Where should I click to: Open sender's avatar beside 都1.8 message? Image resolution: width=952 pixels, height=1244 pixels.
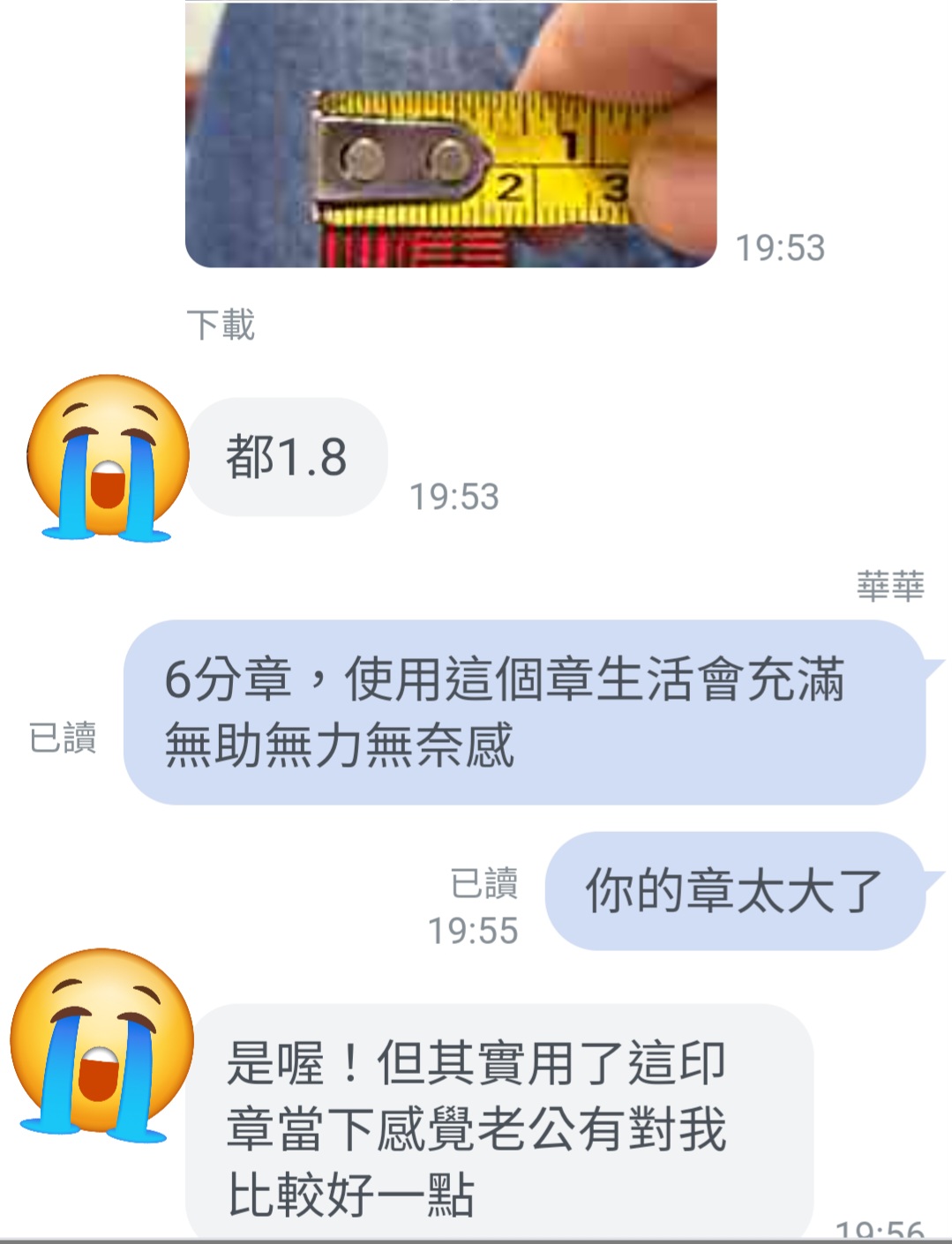click(108, 457)
